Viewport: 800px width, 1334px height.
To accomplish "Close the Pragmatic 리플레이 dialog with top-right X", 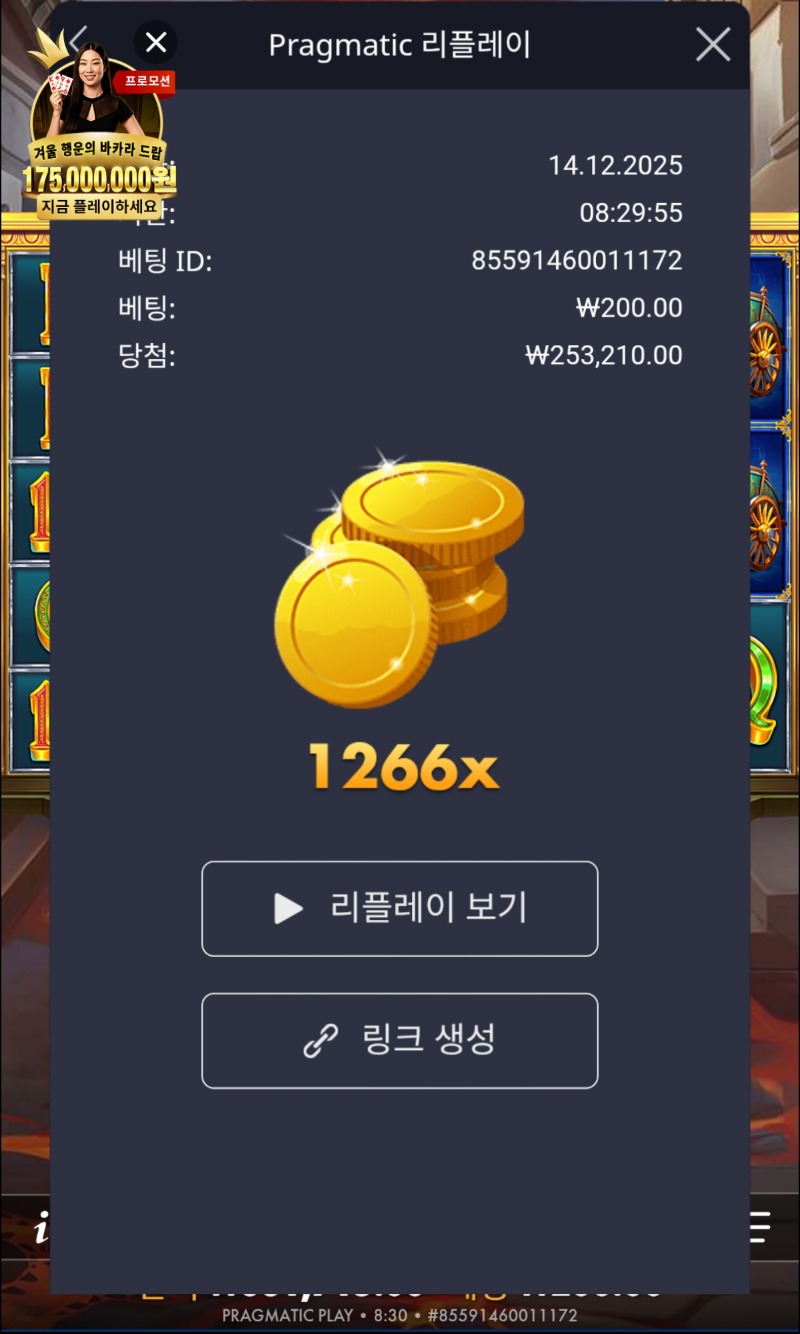I will coord(713,44).
